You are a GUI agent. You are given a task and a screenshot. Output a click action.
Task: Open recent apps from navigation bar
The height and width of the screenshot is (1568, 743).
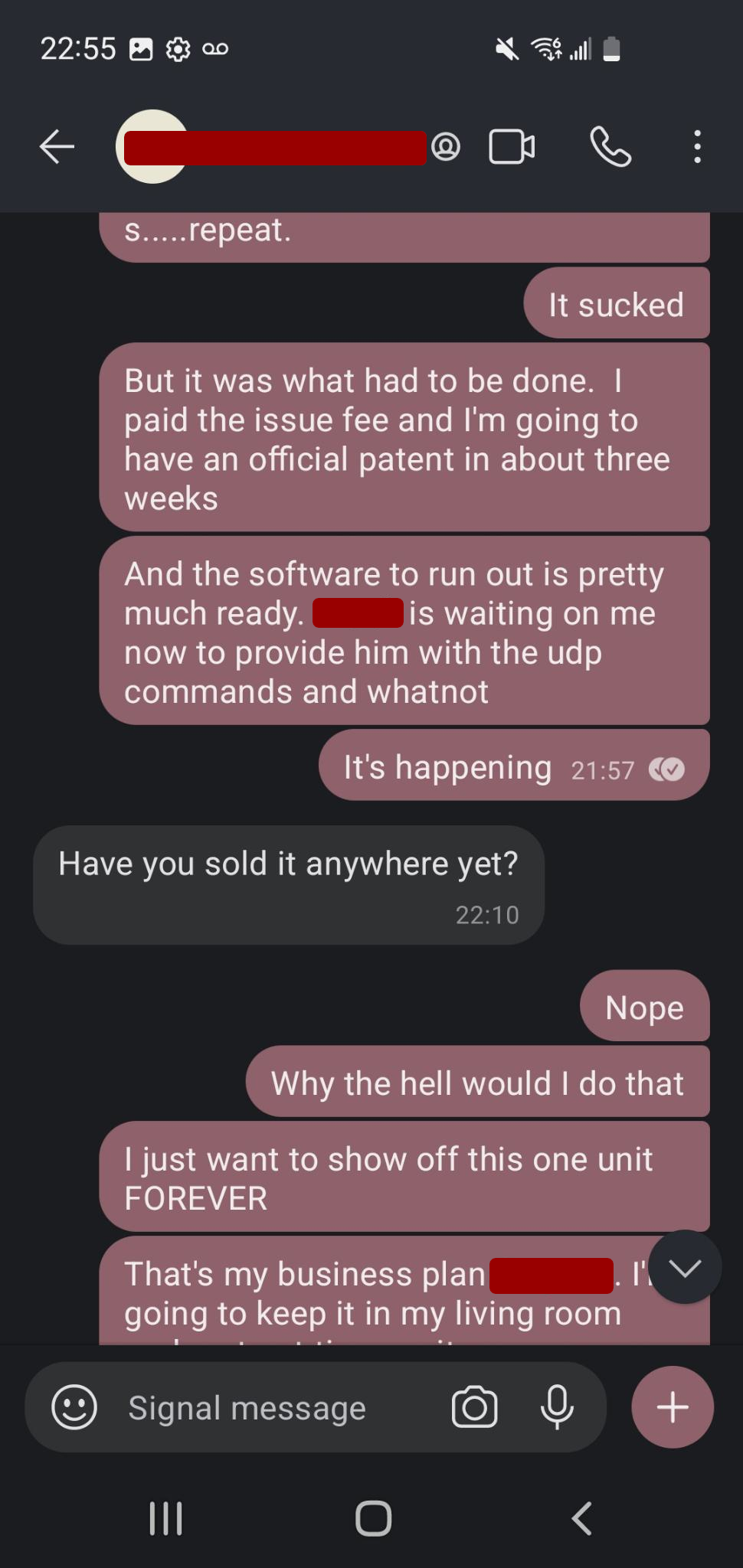click(x=165, y=1519)
